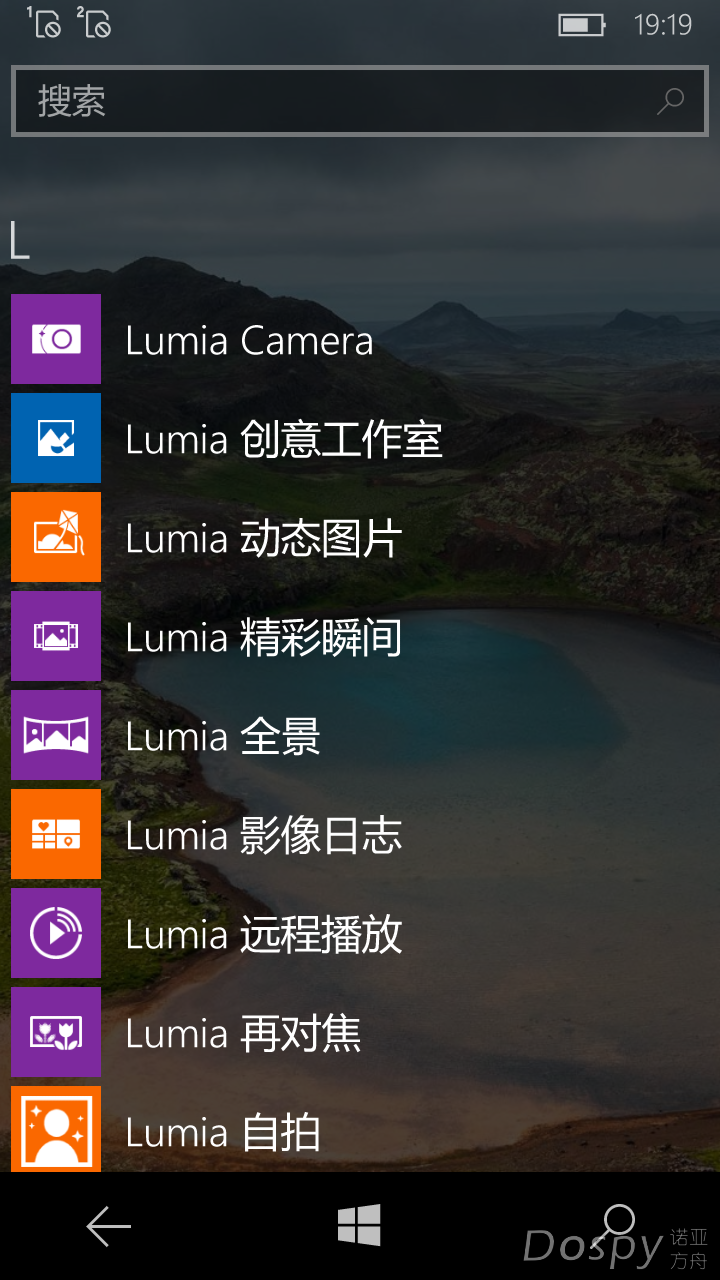This screenshot has width=720, height=1280.
Task: Tap the navigation bar search button
Action: pos(616,1224)
